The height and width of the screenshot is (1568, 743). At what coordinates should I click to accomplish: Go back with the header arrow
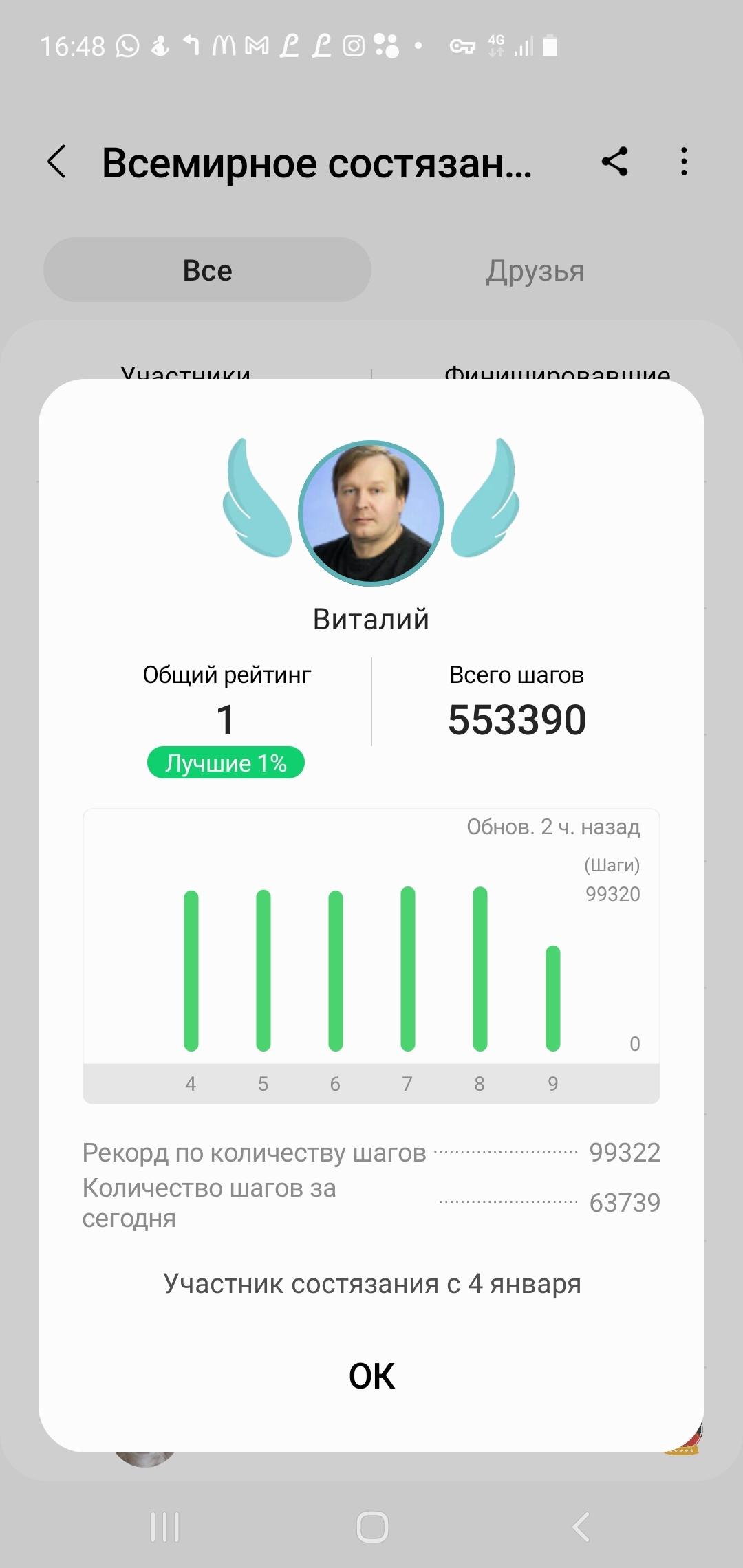tap(57, 162)
